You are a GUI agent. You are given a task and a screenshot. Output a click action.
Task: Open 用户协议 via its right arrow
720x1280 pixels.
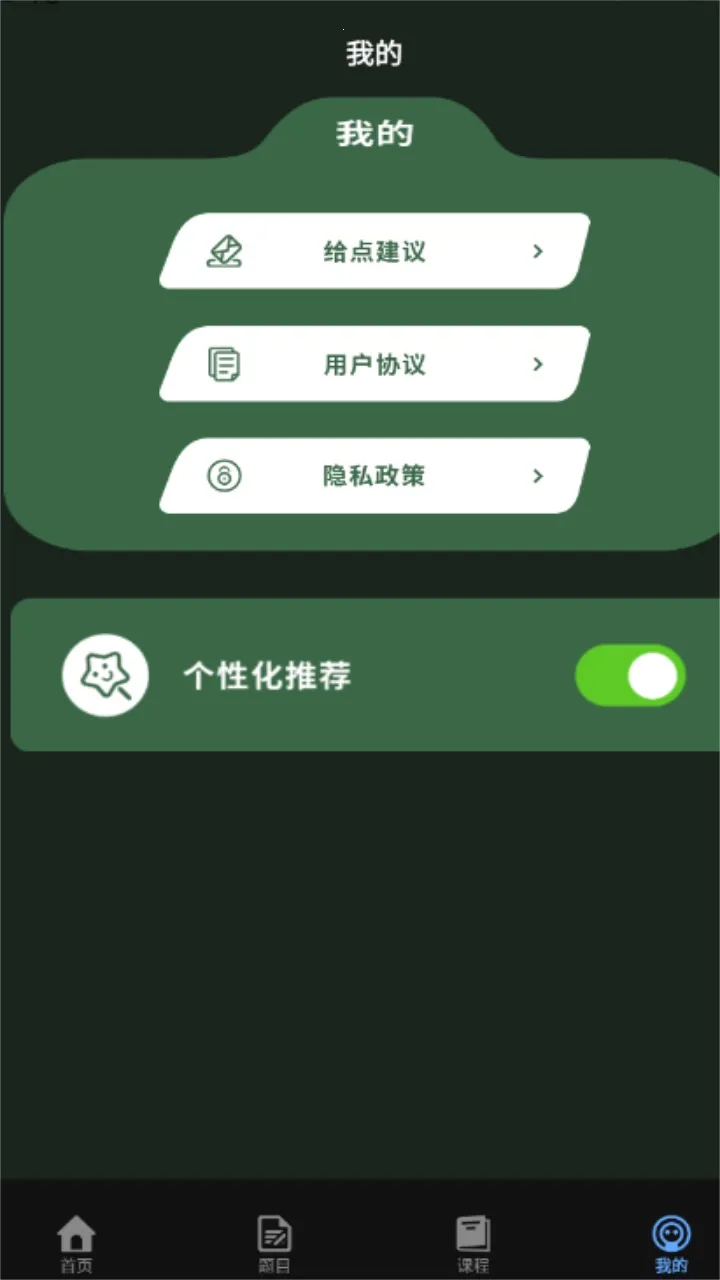coord(539,364)
